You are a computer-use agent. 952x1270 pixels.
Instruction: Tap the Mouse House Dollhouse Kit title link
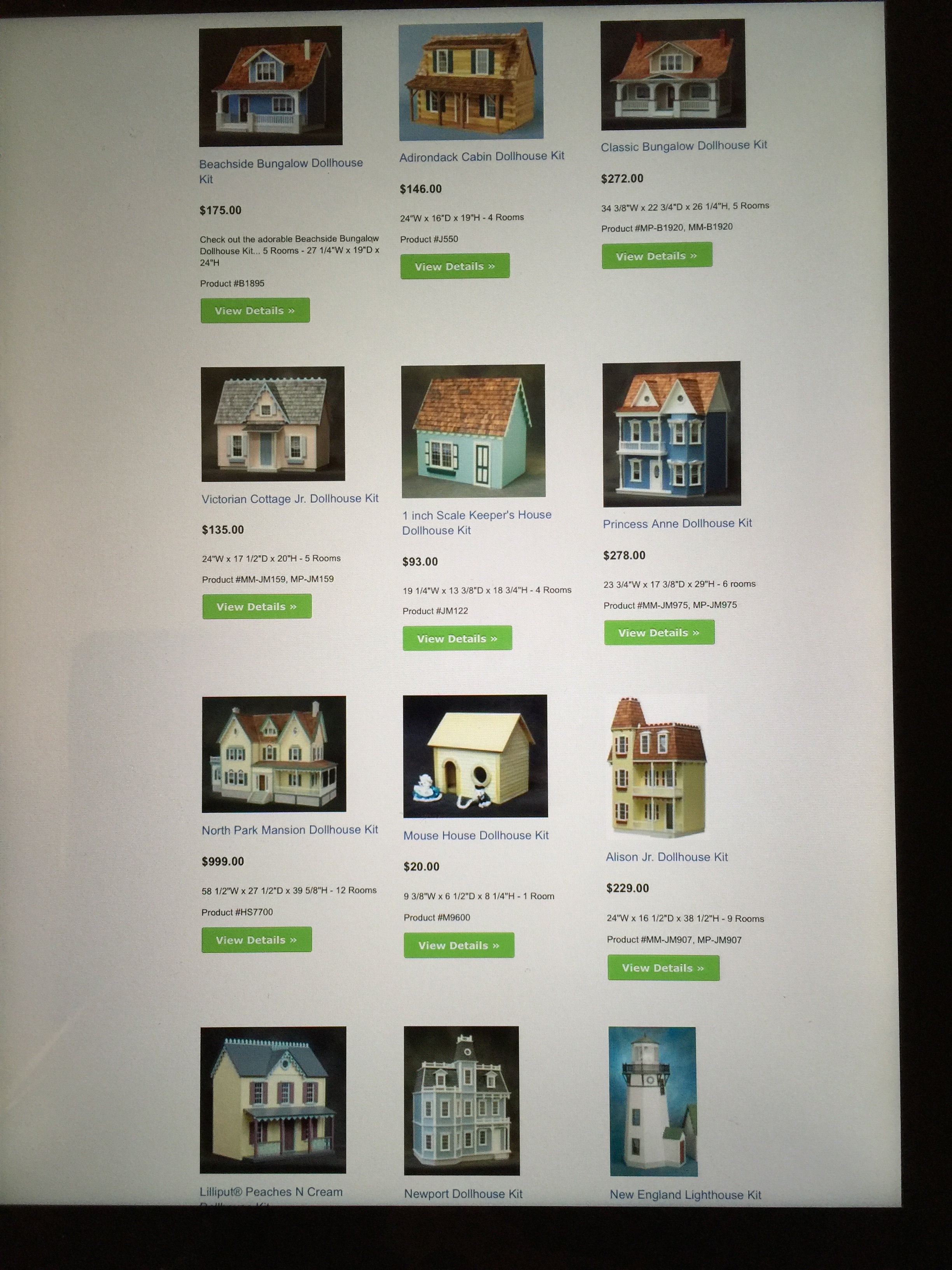tap(476, 836)
